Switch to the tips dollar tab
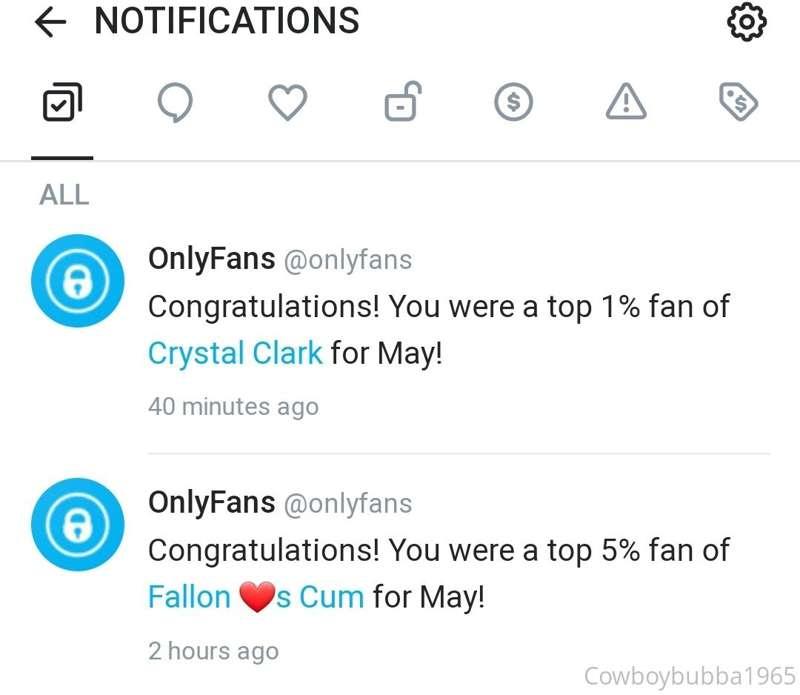This screenshot has height=695, width=800. coord(514,102)
